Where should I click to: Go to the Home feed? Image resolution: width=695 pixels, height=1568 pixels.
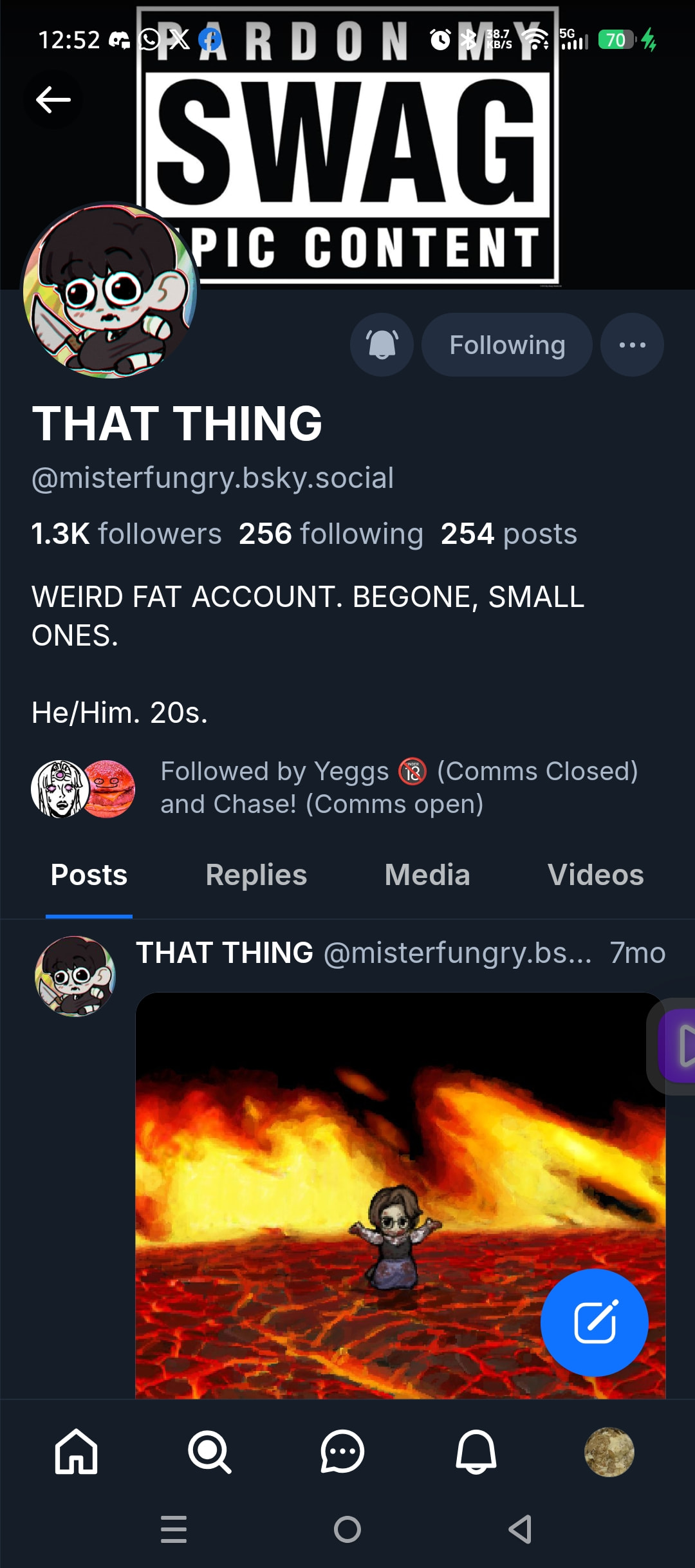pyautogui.click(x=77, y=1451)
